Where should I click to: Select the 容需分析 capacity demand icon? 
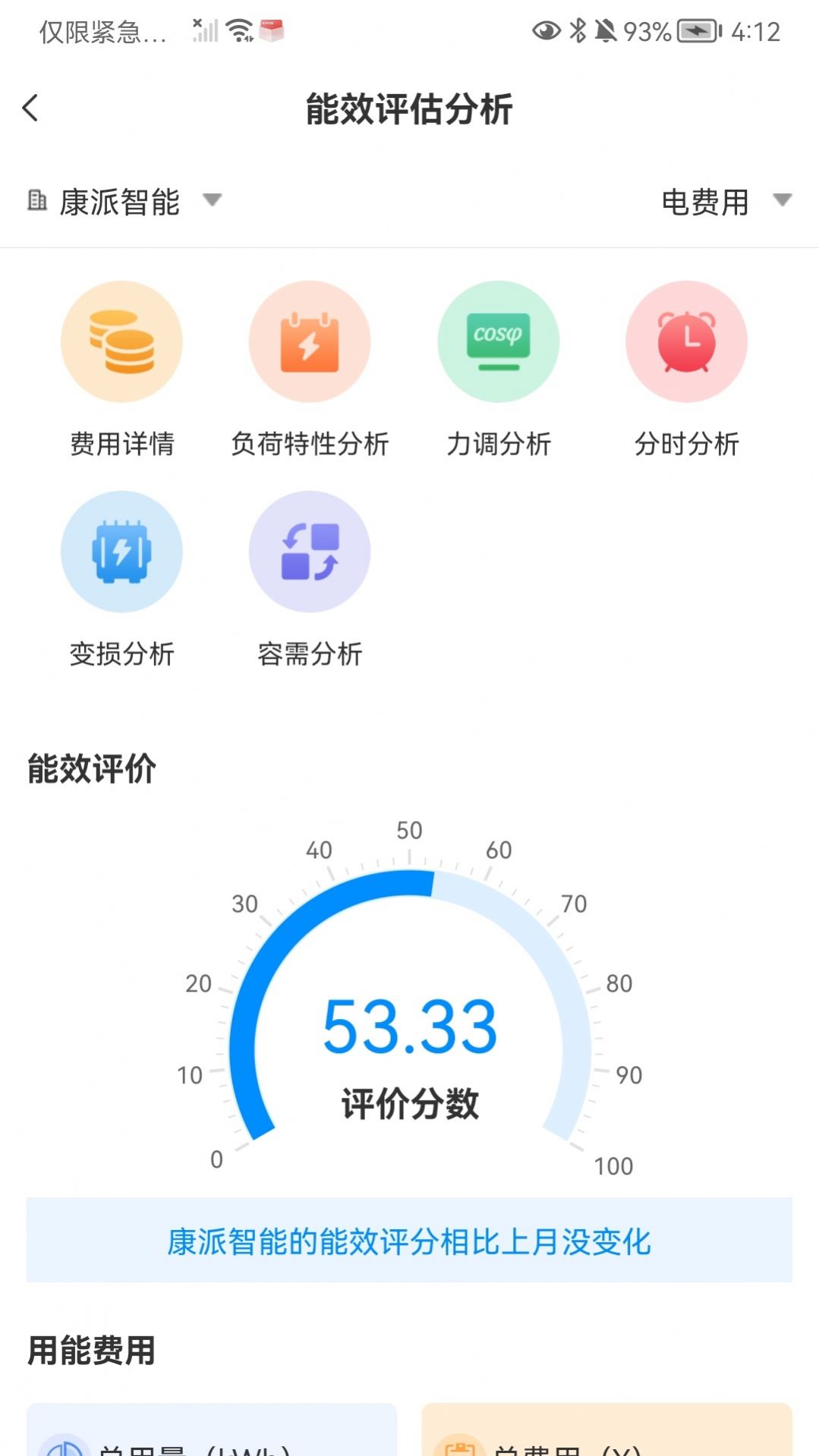tap(309, 552)
